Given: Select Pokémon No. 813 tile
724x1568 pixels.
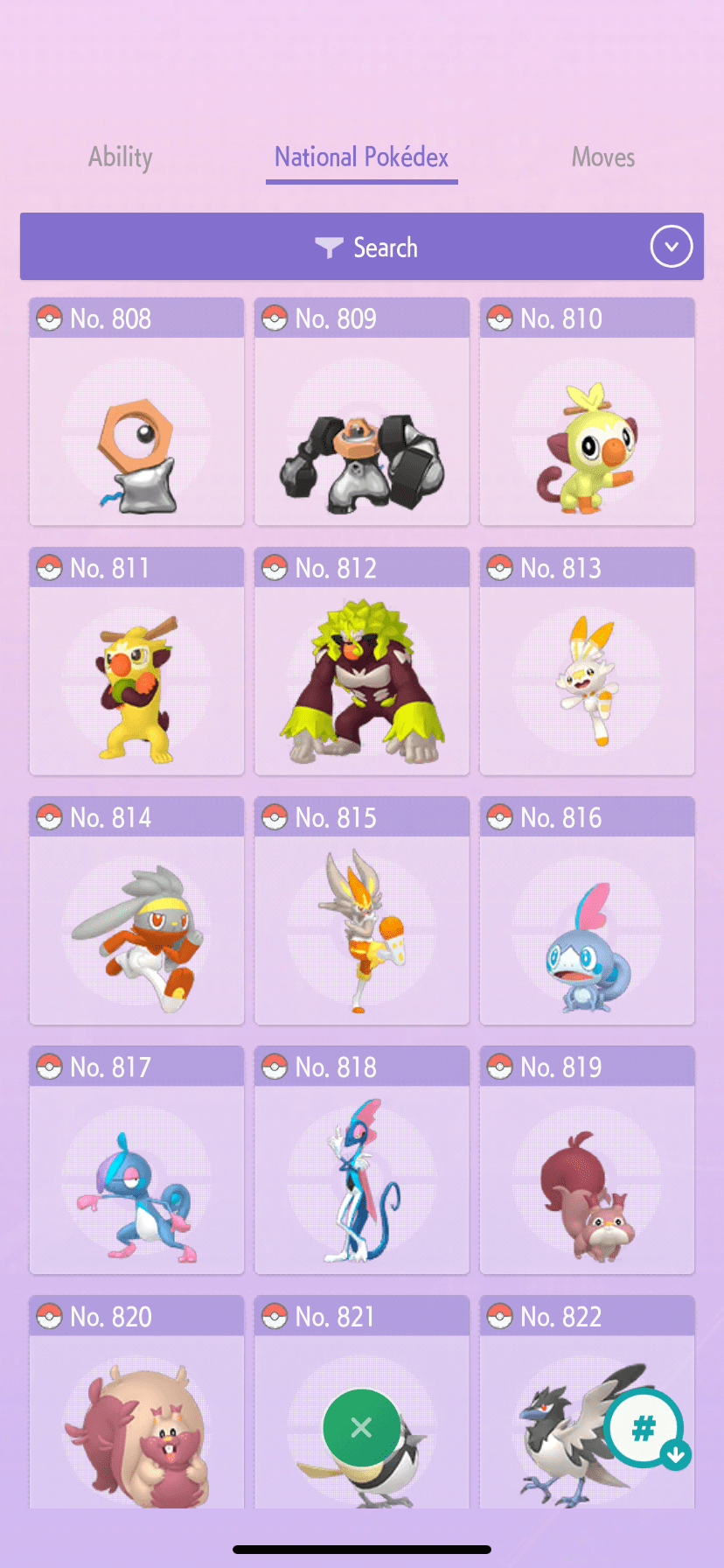Looking at the screenshot, I should click(x=587, y=661).
